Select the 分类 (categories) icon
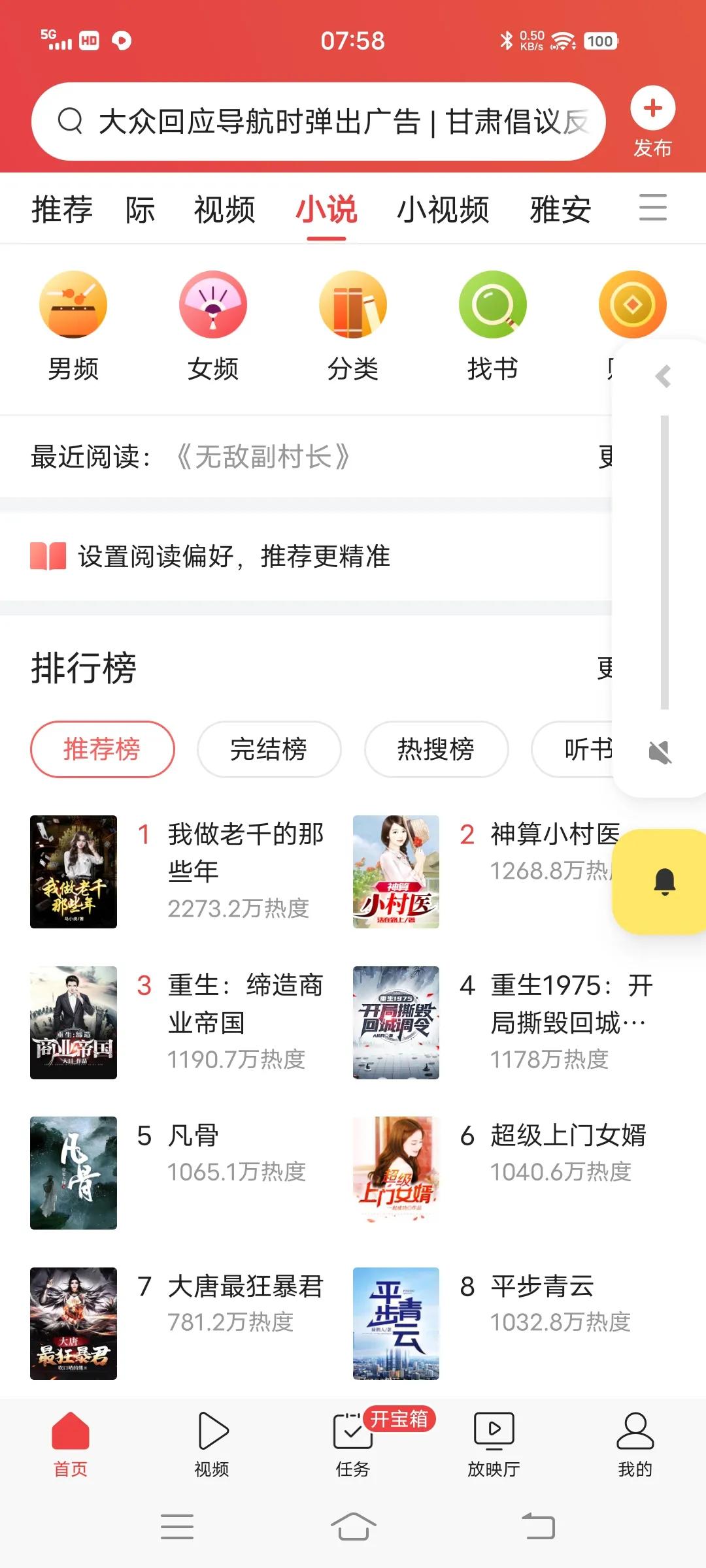Image resolution: width=706 pixels, height=1568 pixels. tap(353, 323)
